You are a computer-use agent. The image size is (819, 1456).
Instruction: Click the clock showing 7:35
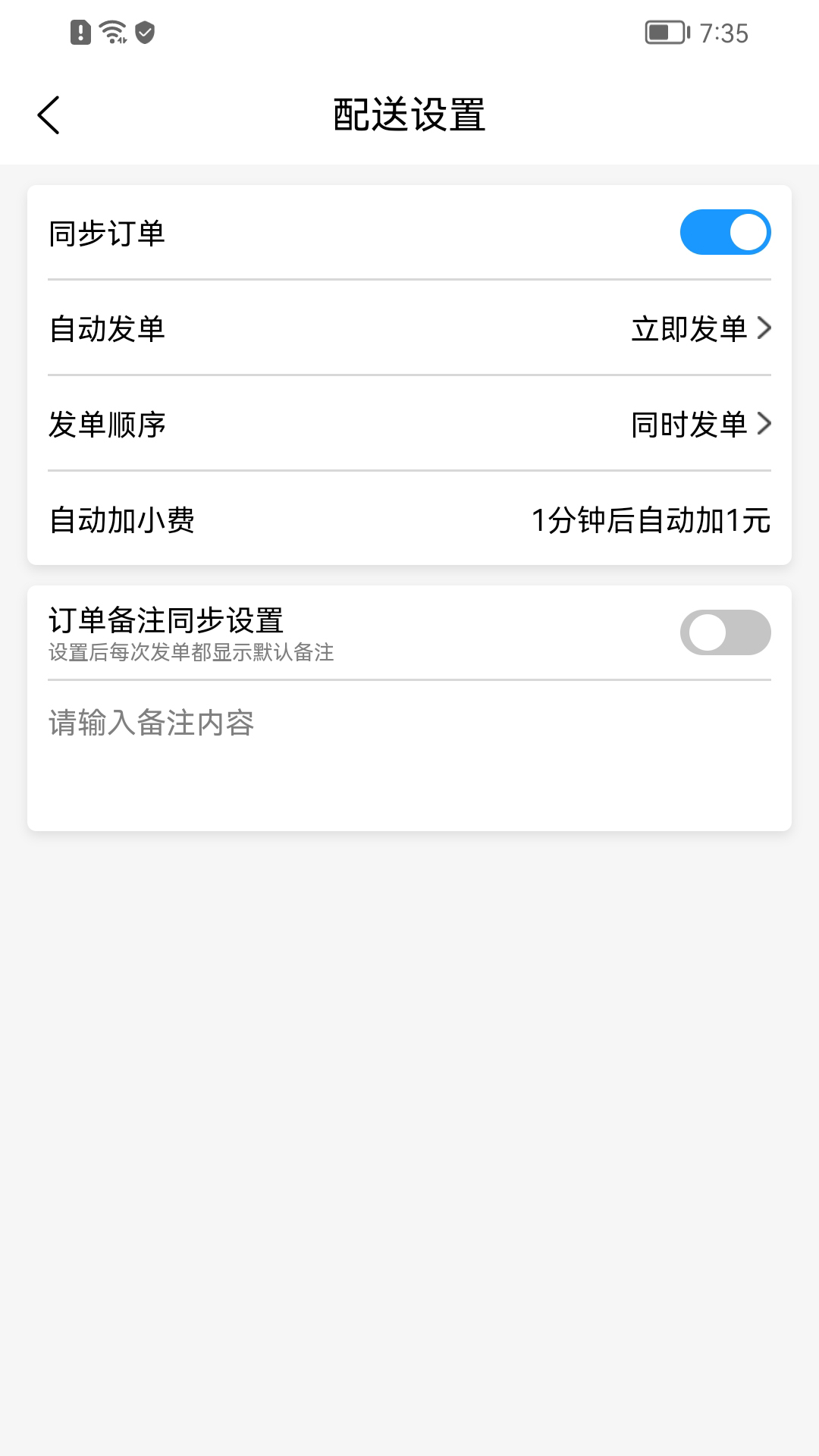click(726, 33)
